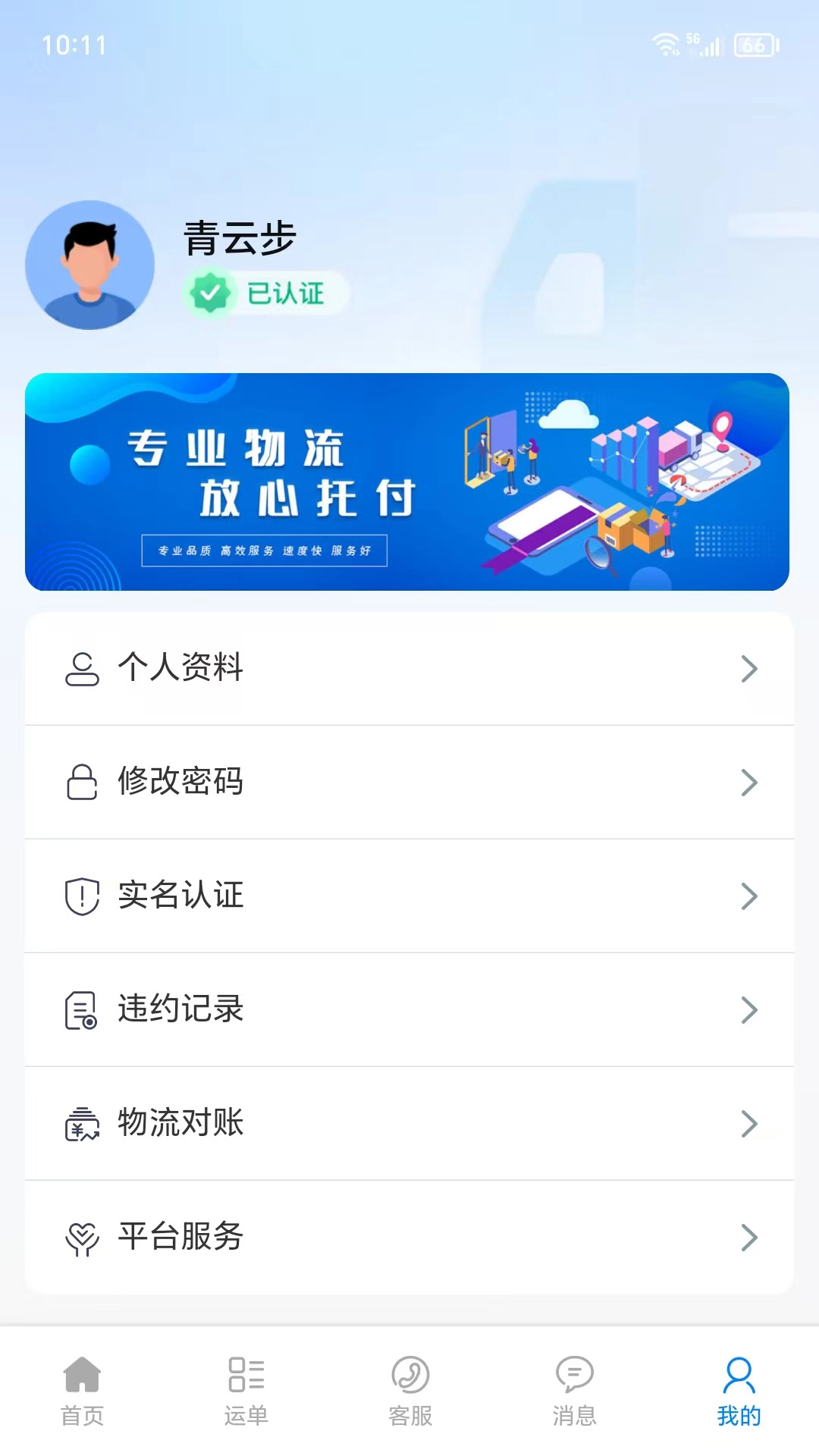Select the 首页 home icon in bottom navigation
Viewport: 819px width, 1456px height.
(82, 1385)
